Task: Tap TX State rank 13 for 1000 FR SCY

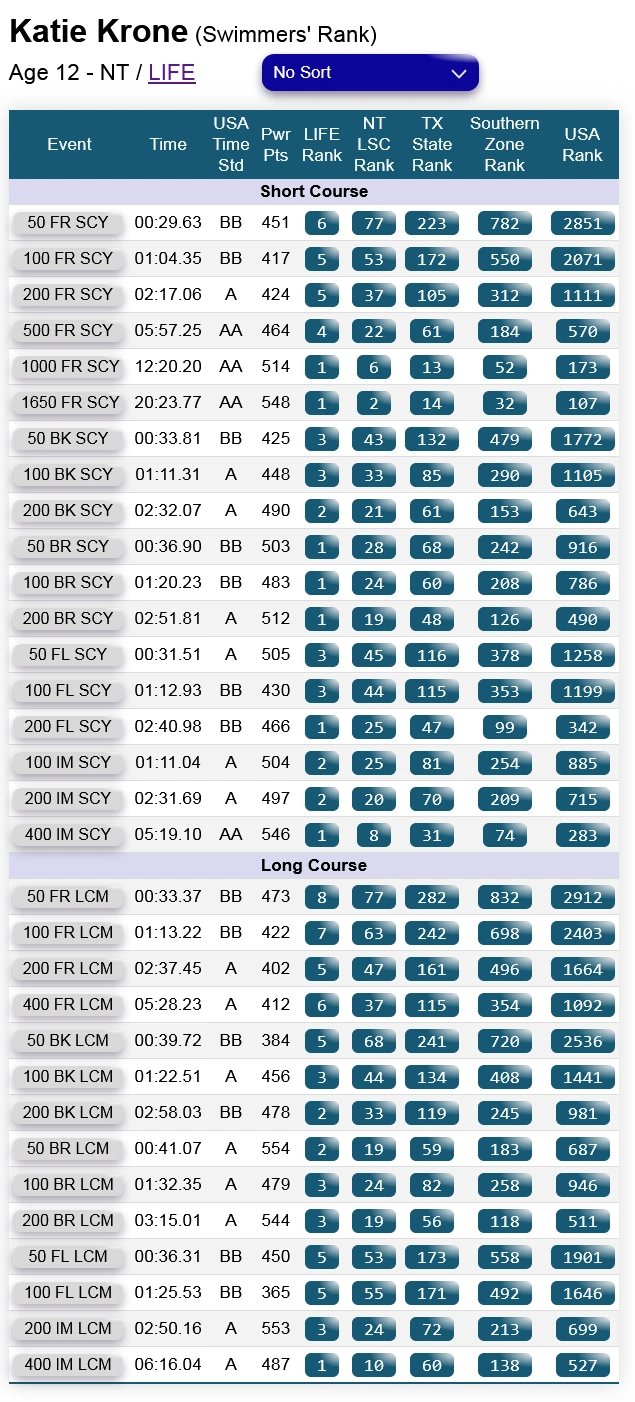Action: point(432,367)
